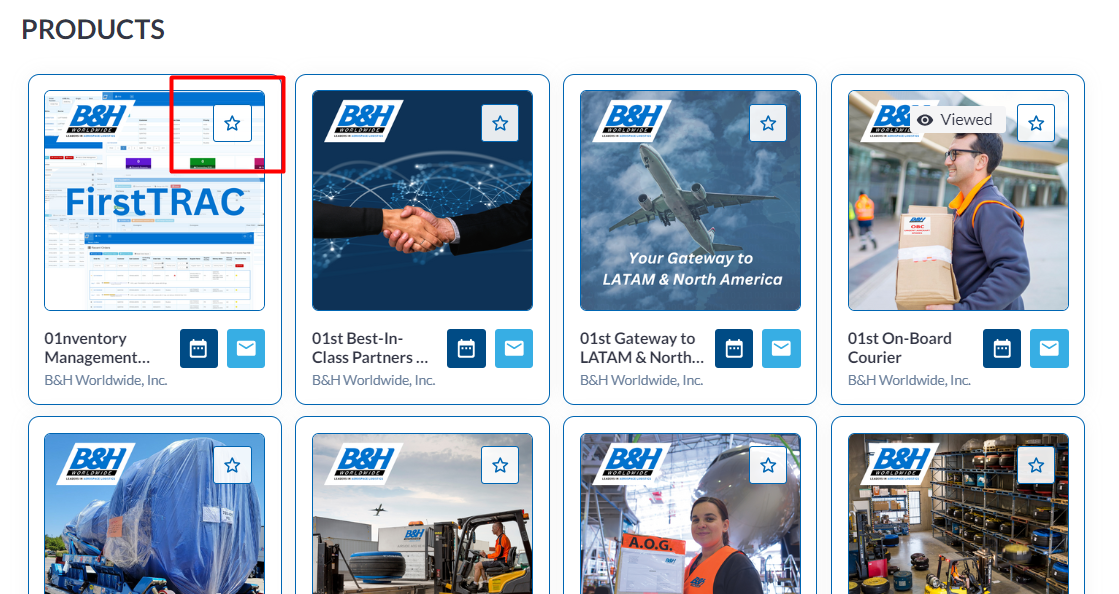Star the 01nventory Management product
Viewport: 1119px width, 594px height.
point(232,123)
